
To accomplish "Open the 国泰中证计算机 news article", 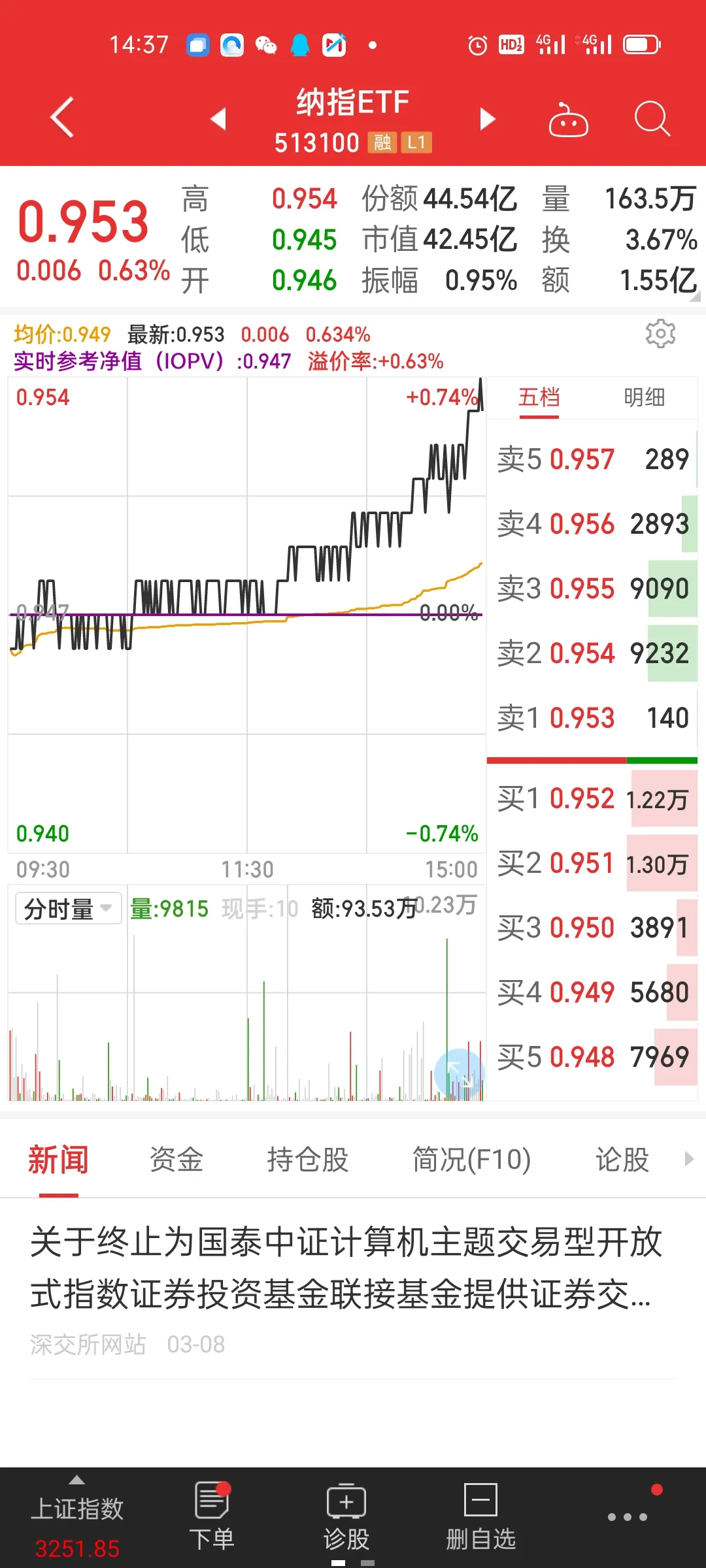I will pyautogui.click(x=346, y=1267).
